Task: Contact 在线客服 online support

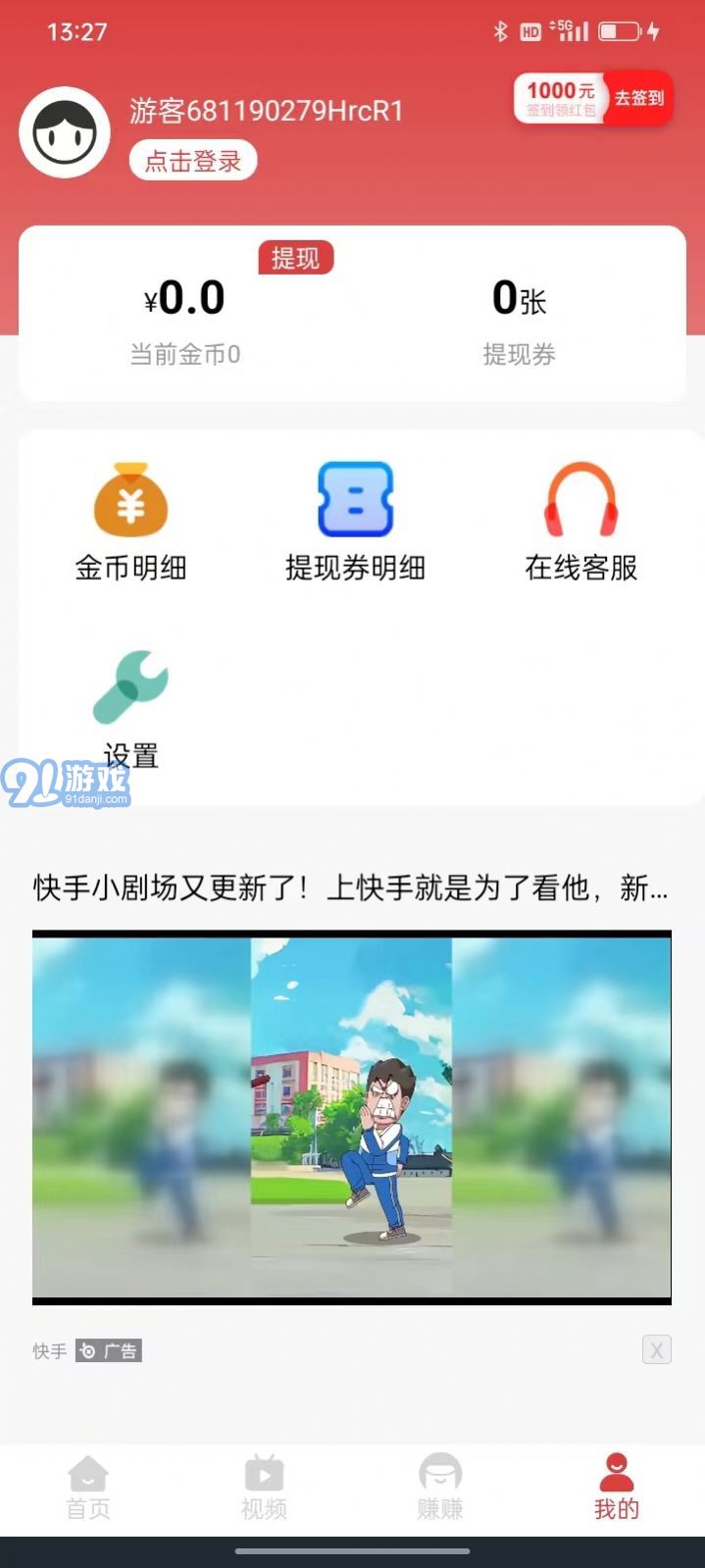Action: [580, 522]
